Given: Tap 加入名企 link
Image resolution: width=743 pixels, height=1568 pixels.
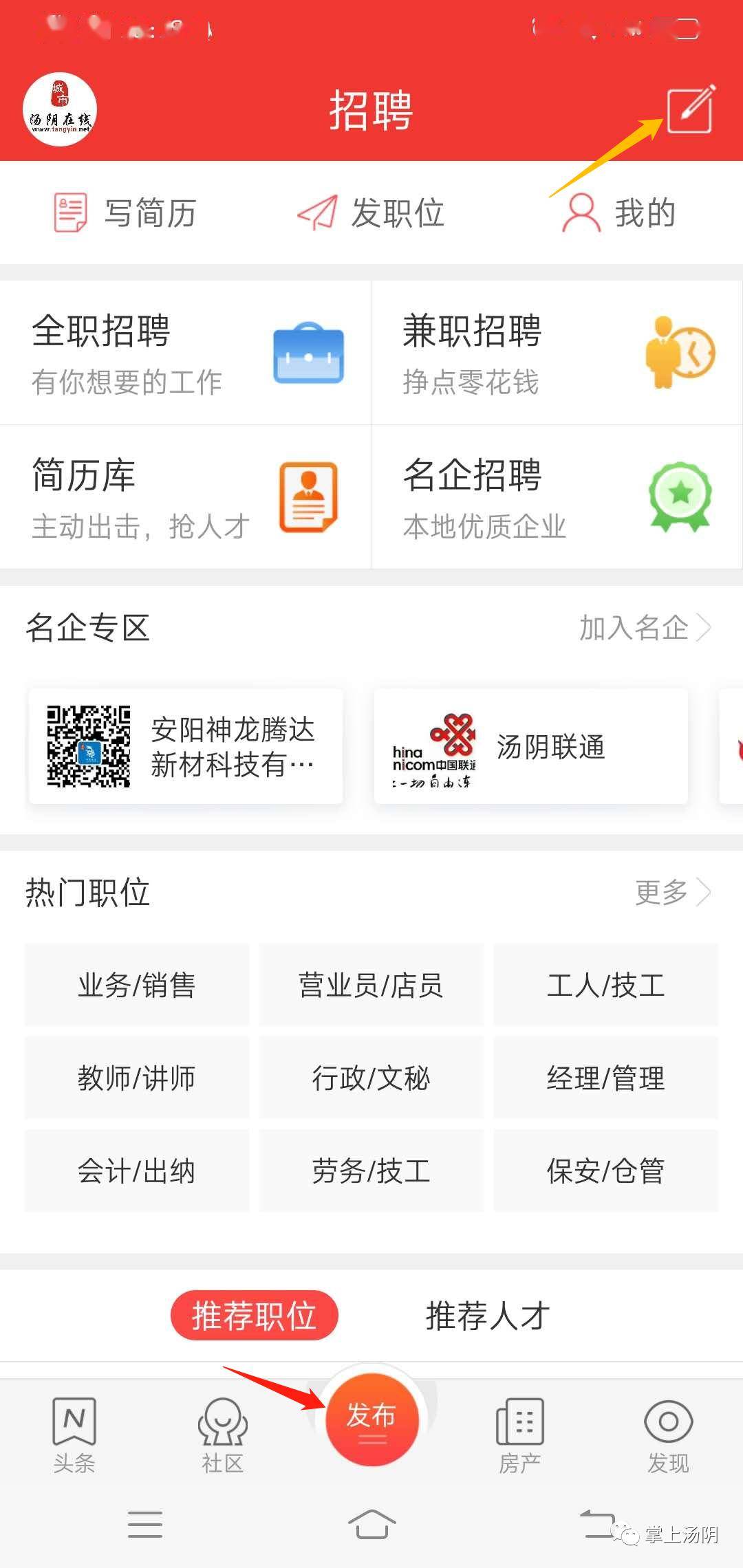Looking at the screenshot, I should 645,627.
